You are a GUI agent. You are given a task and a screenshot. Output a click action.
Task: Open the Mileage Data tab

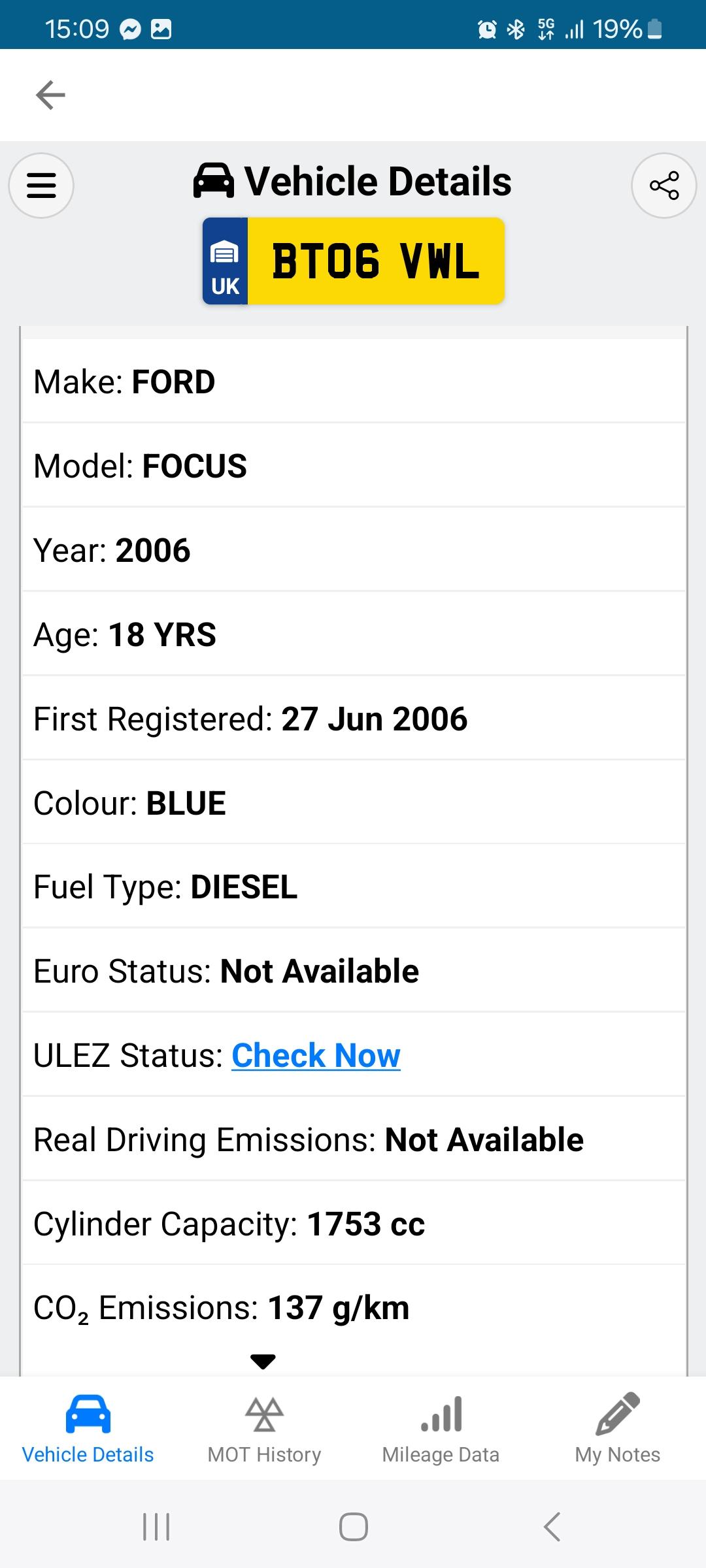[441, 1429]
